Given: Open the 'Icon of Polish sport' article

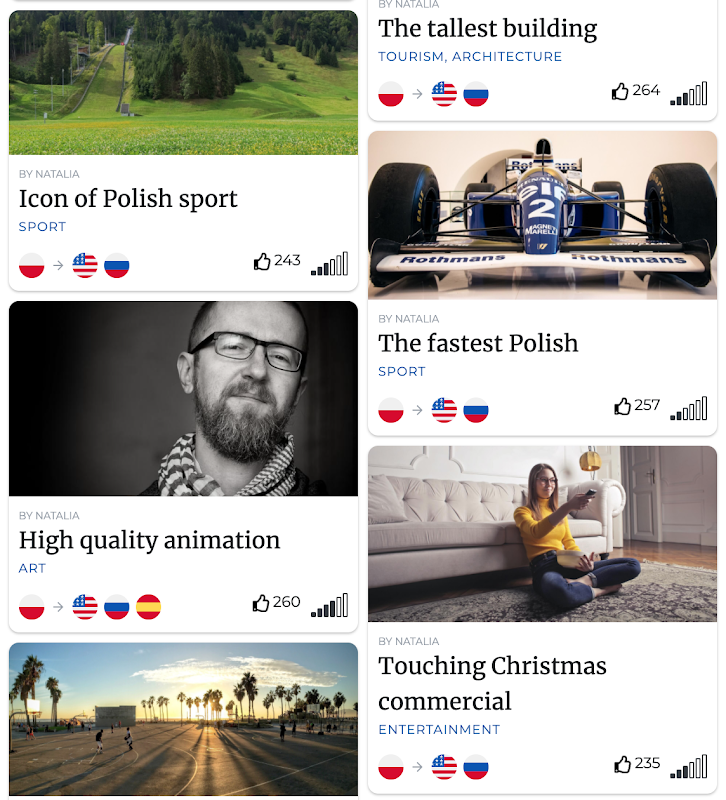Looking at the screenshot, I should (128, 199).
